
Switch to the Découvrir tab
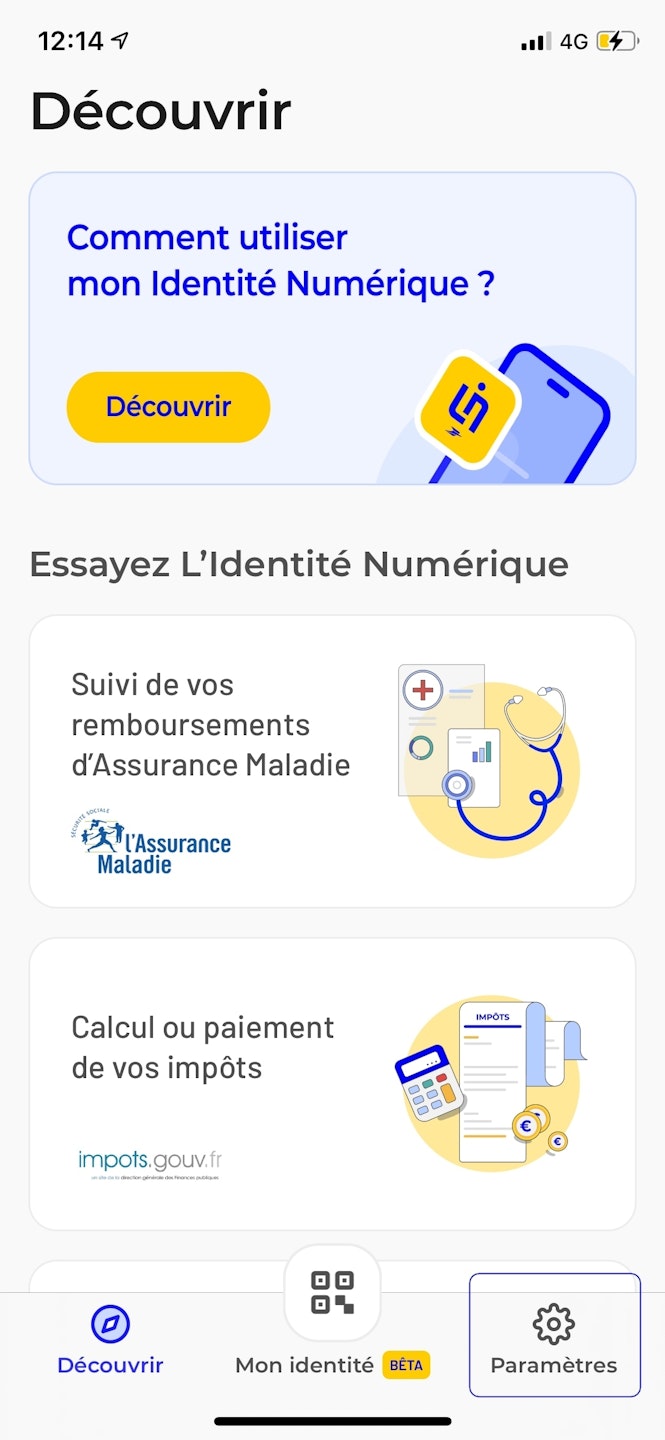(x=110, y=1340)
